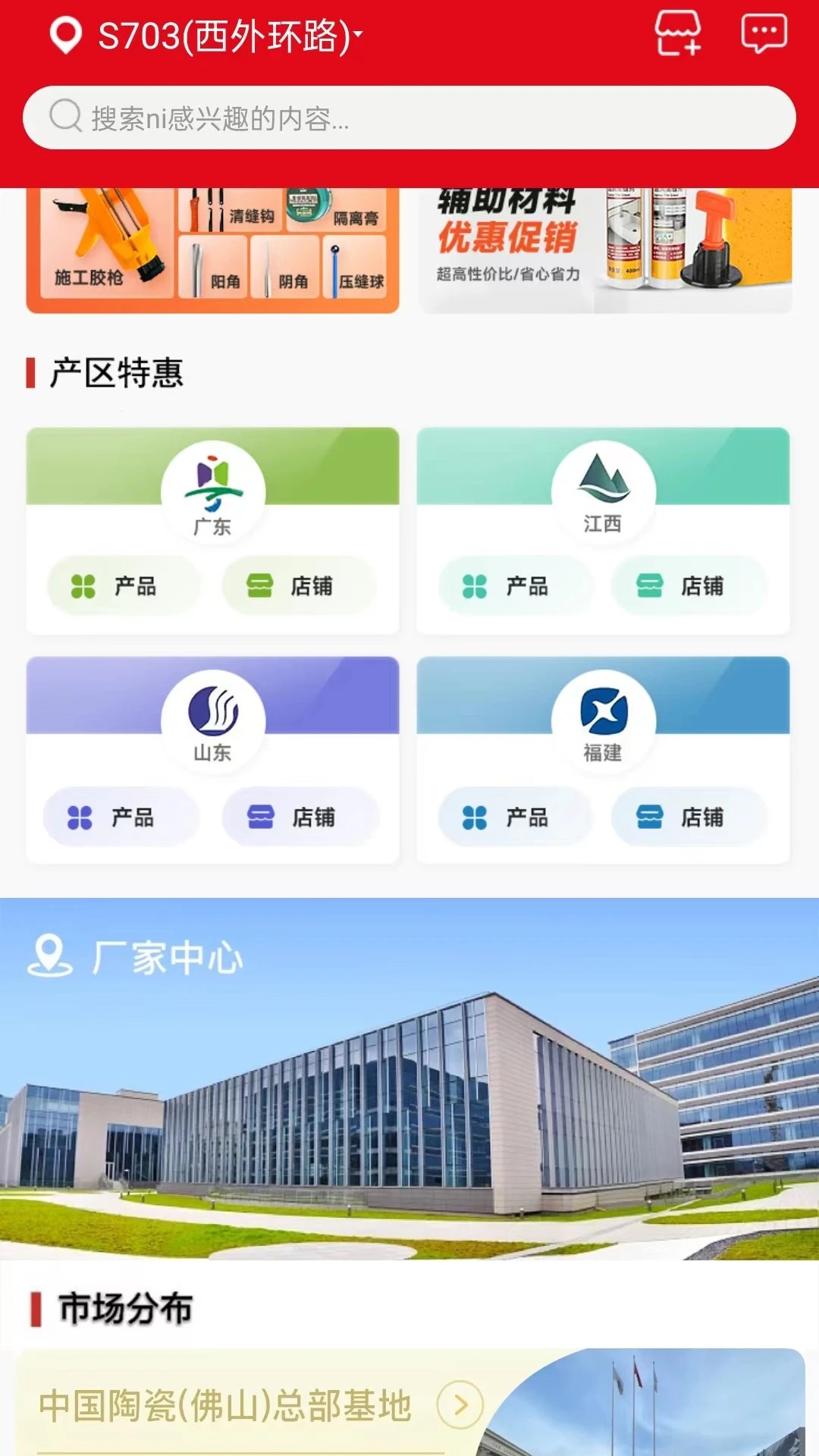Viewport: 819px width, 1456px height.
Task: Click the magnifier icon in search bar
Action: (65, 118)
